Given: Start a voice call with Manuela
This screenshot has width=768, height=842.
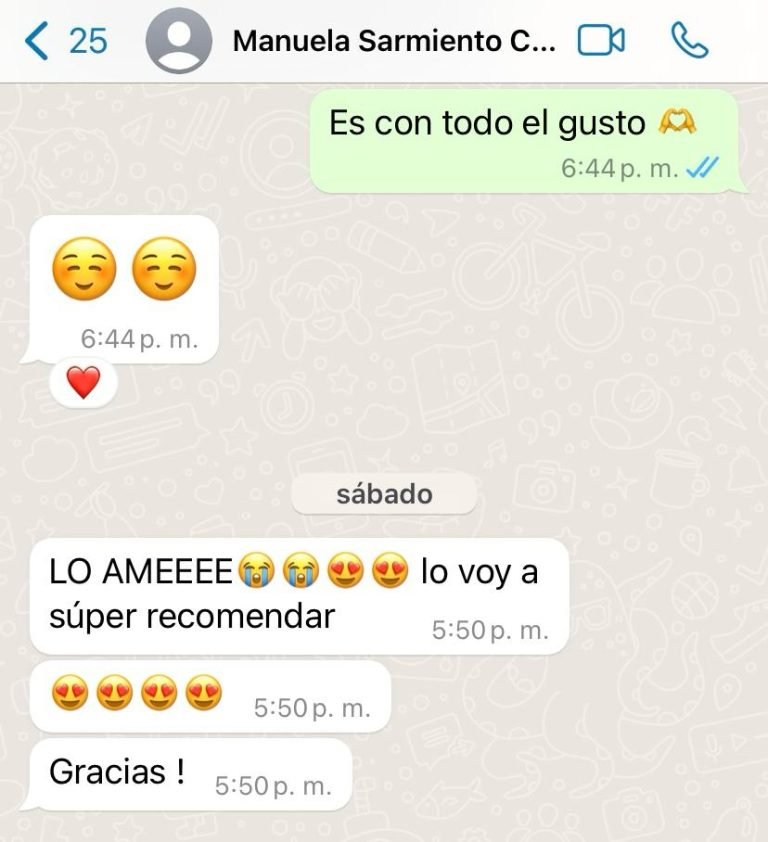Looking at the screenshot, I should tap(689, 41).
